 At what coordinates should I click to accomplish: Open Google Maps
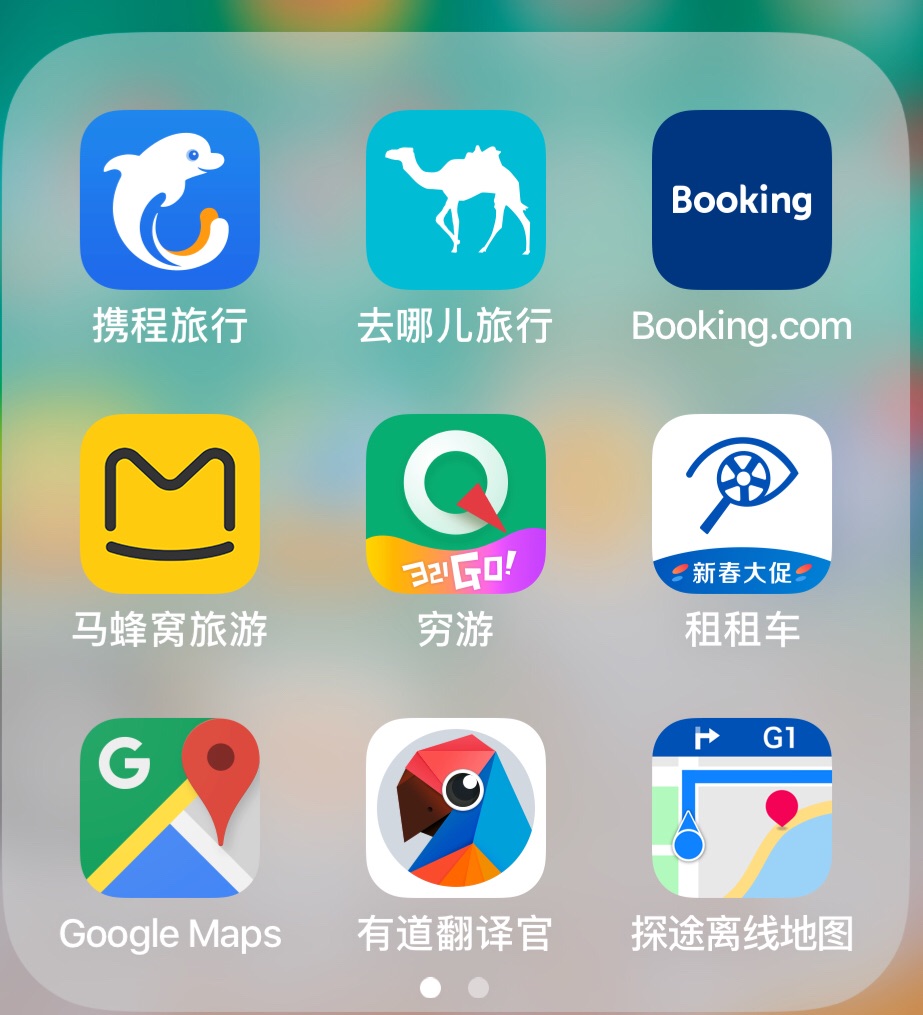[170, 808]
